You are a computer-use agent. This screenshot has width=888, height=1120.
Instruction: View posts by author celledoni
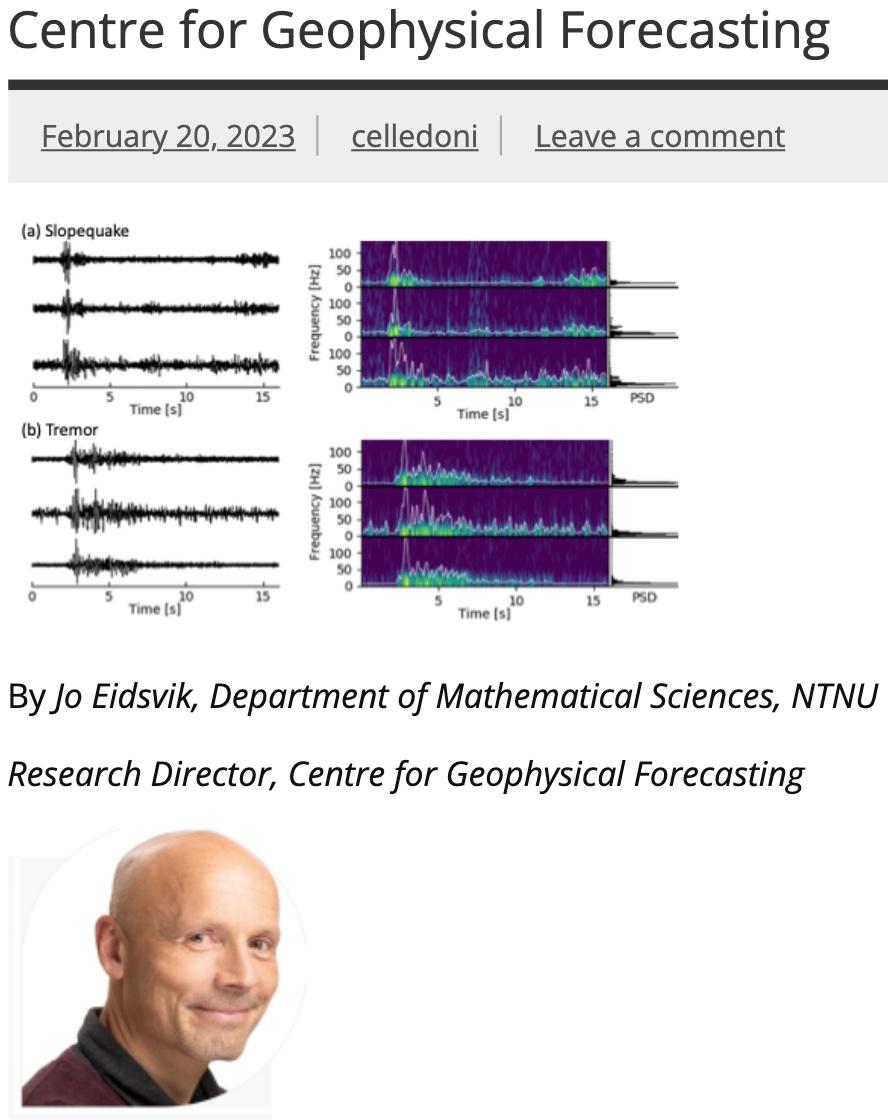[x=414, y=136]
